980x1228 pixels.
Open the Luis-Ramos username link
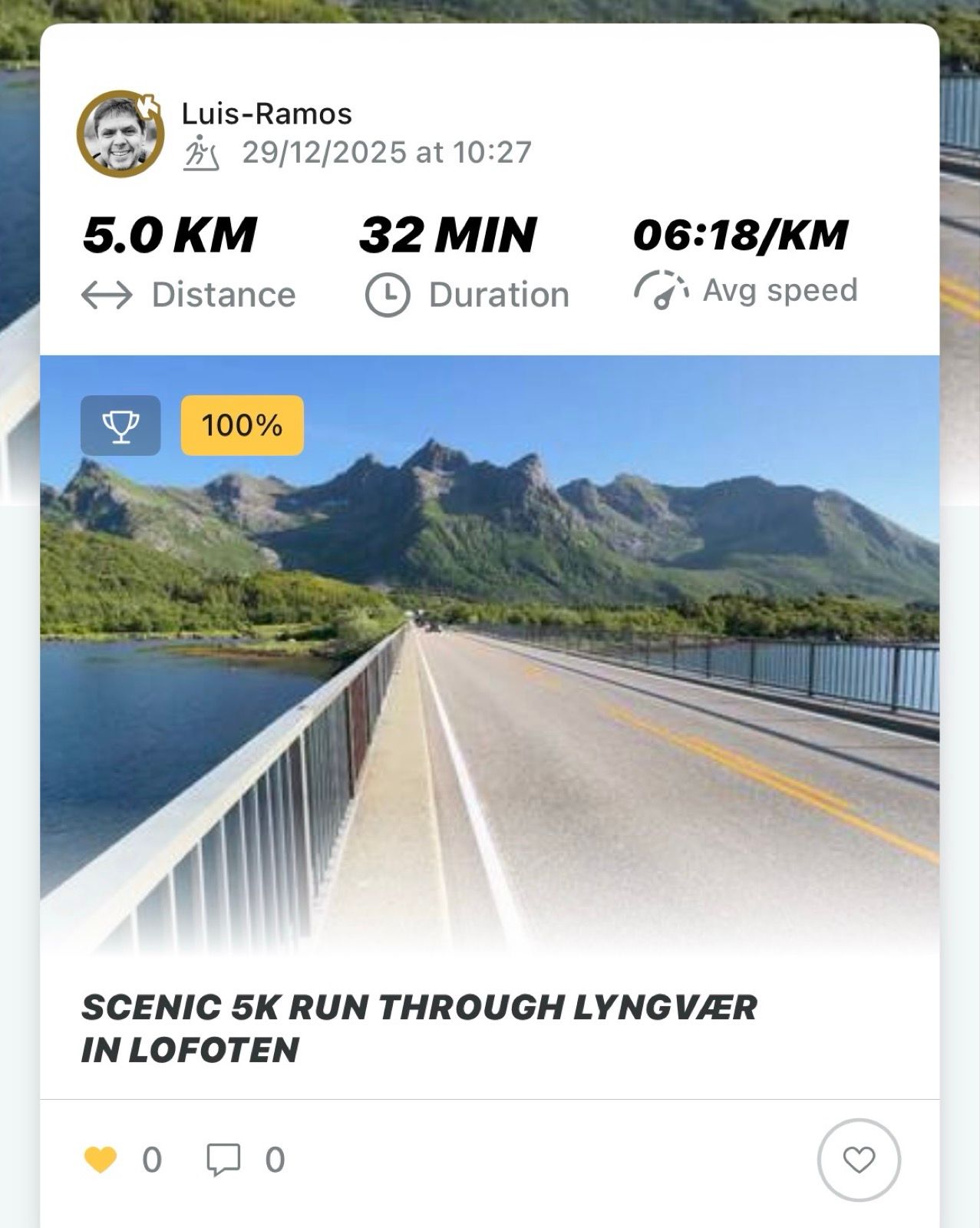pyautogui.click(x=266, y=114)
